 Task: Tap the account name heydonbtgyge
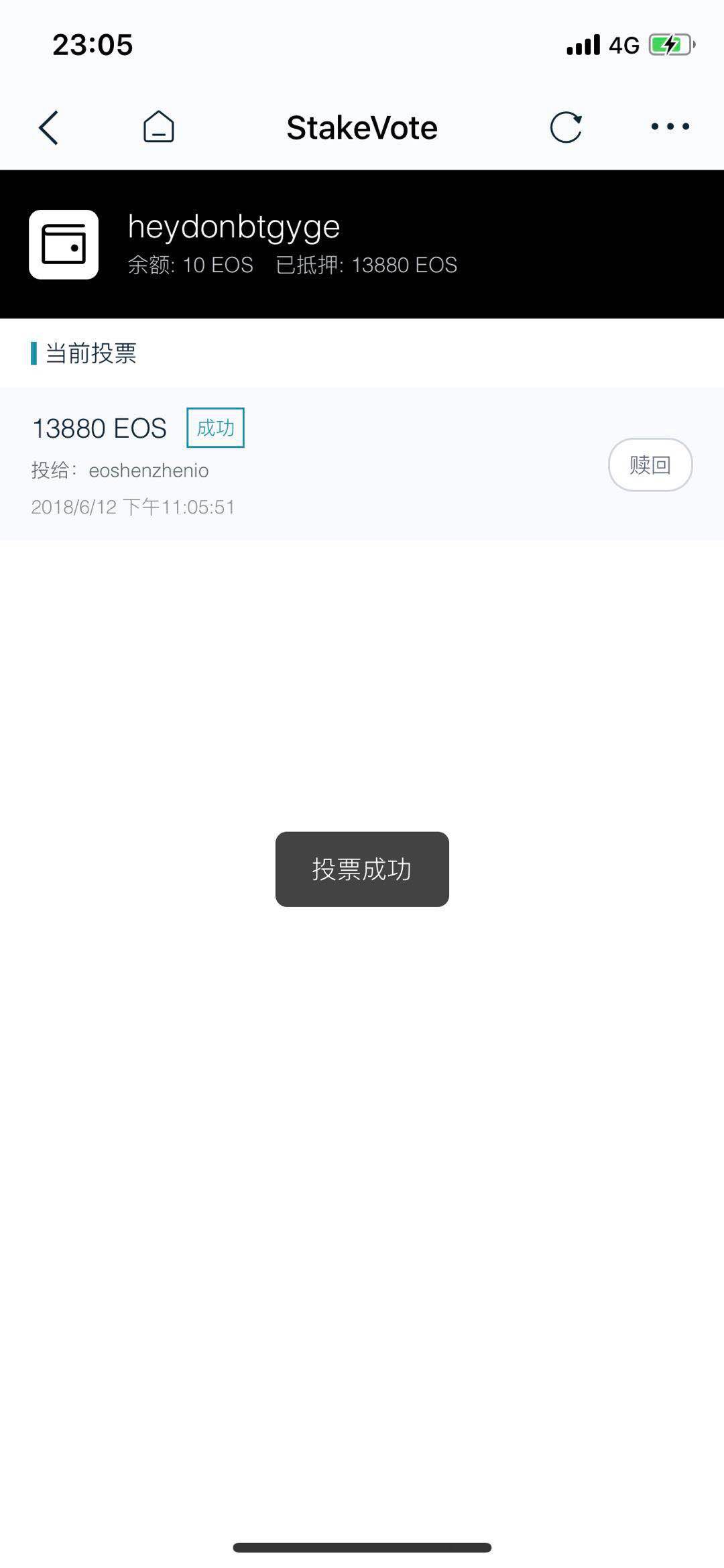click(x=235, y=227)
